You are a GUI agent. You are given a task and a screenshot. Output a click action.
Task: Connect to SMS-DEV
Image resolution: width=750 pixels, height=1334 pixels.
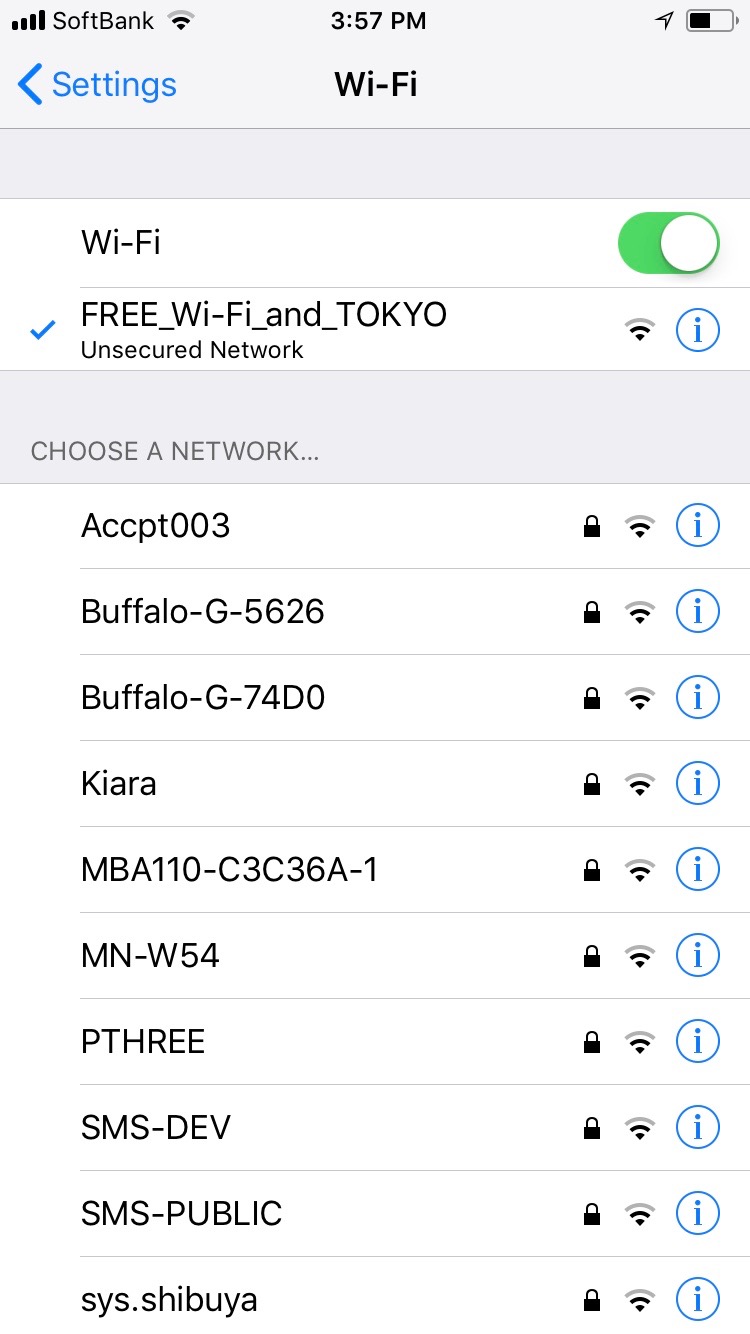[x=156, y=1128]
